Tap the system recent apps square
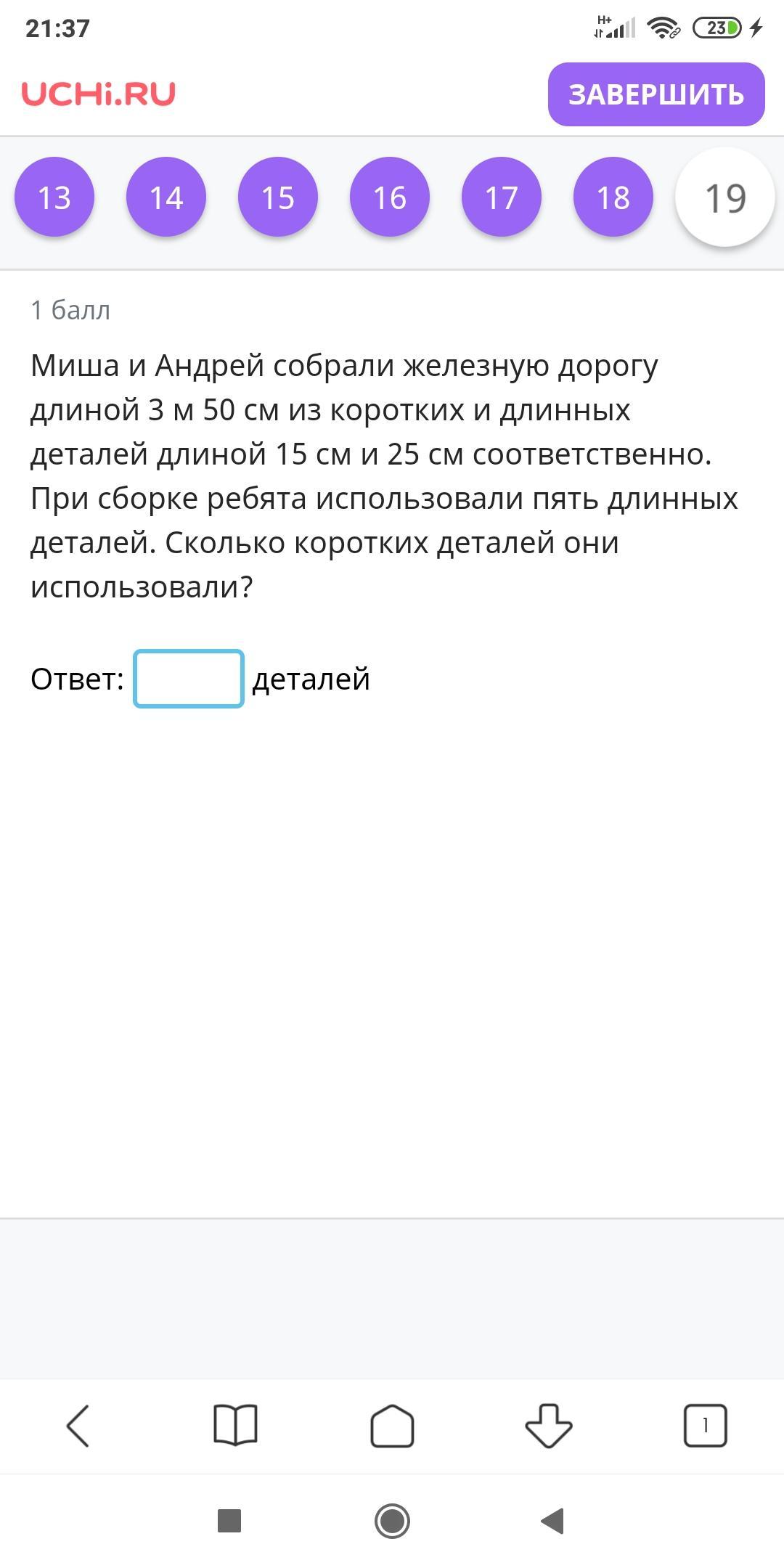 coord(229,1521)
